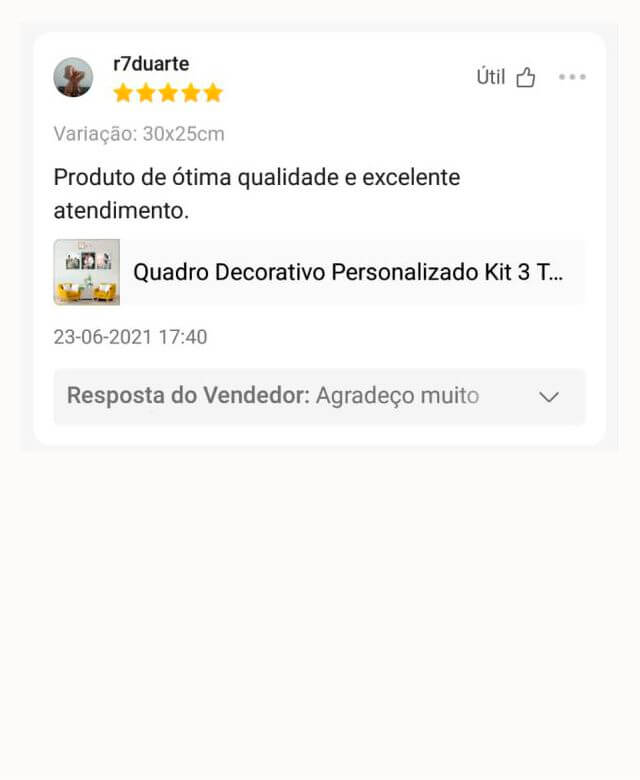Expand the Resposta do Vendedor reply
The height and width of the screenshot is (780, 640).
[x=548, y=397]
